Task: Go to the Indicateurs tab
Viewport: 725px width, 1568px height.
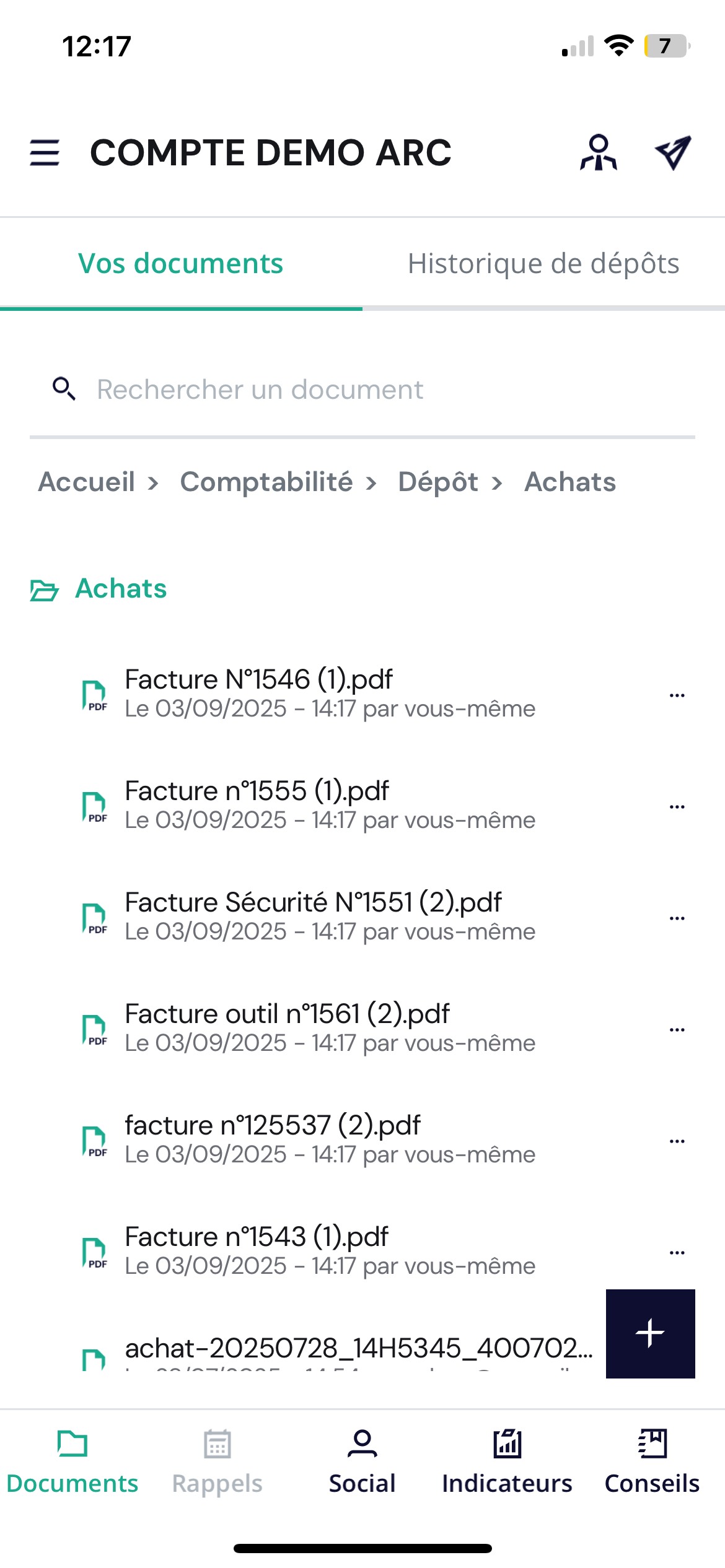Action: point(507,1461)
